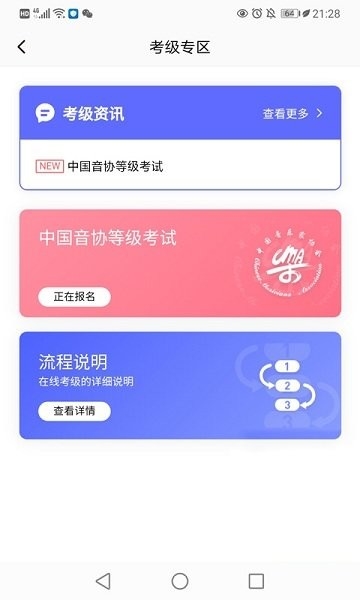Open 查看更多 in 考级资讯
Screen dimensions: 360x600
(x=292, y=113)
